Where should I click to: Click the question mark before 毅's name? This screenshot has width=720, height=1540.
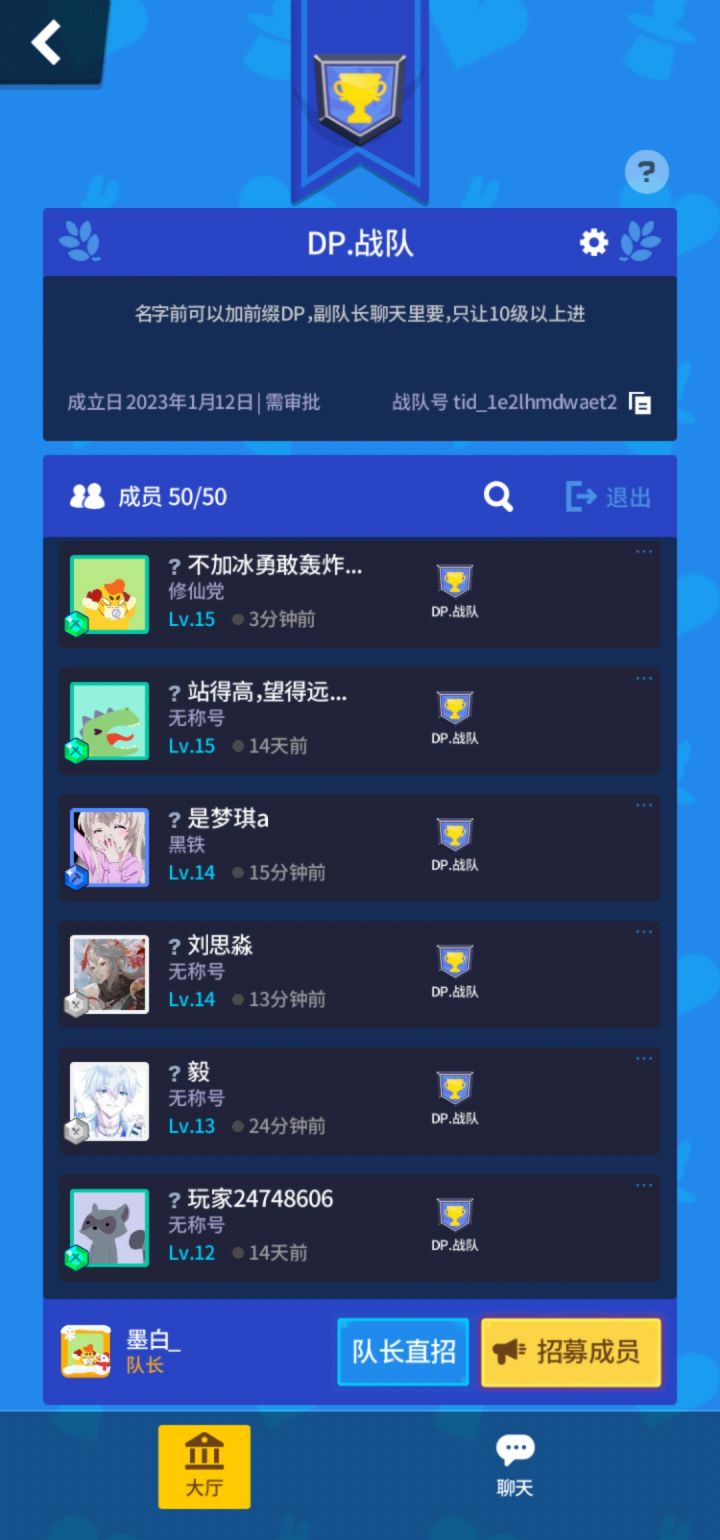(x=172, y=1072)
